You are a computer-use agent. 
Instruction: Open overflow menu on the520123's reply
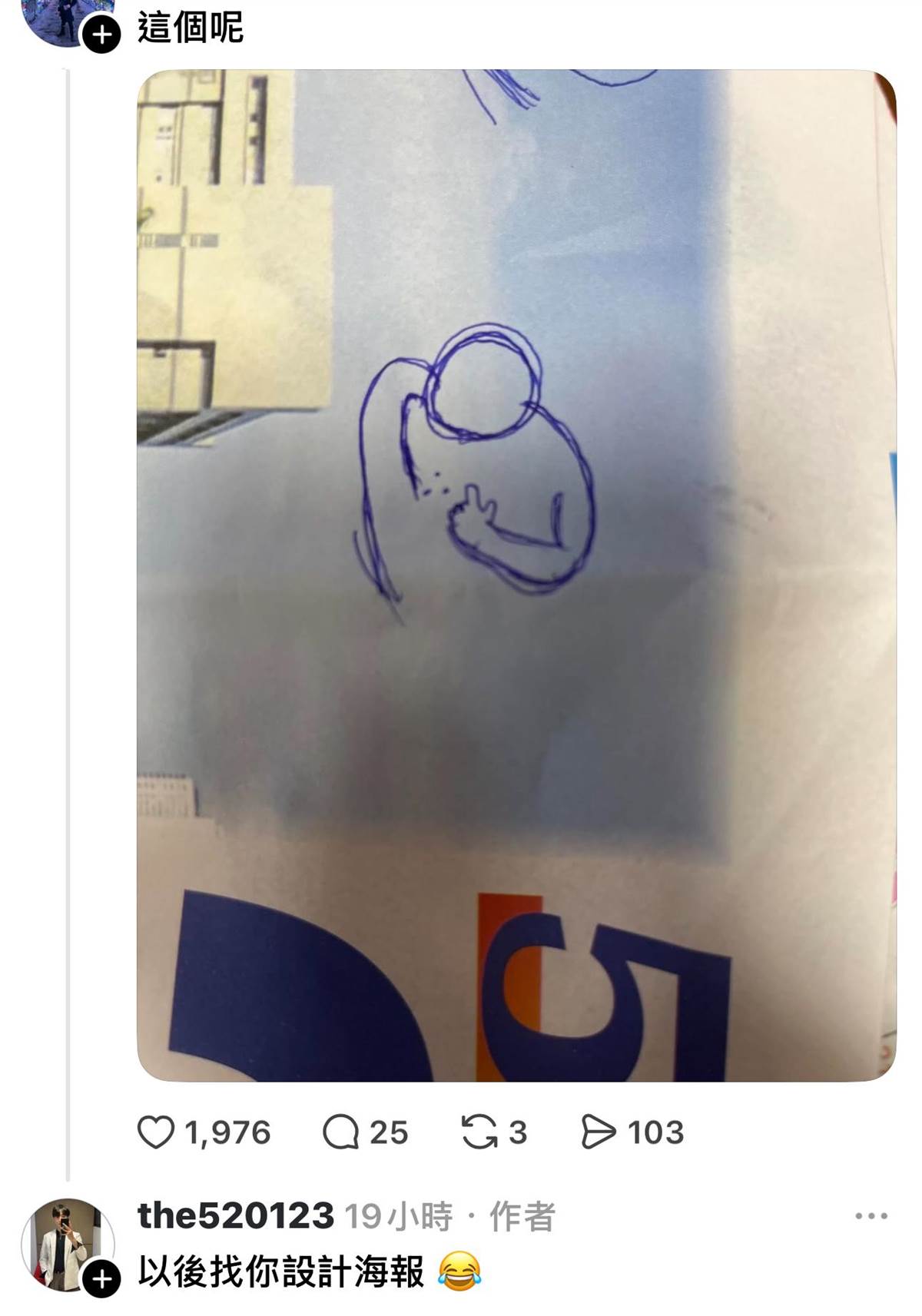[x=871, y=1216]
